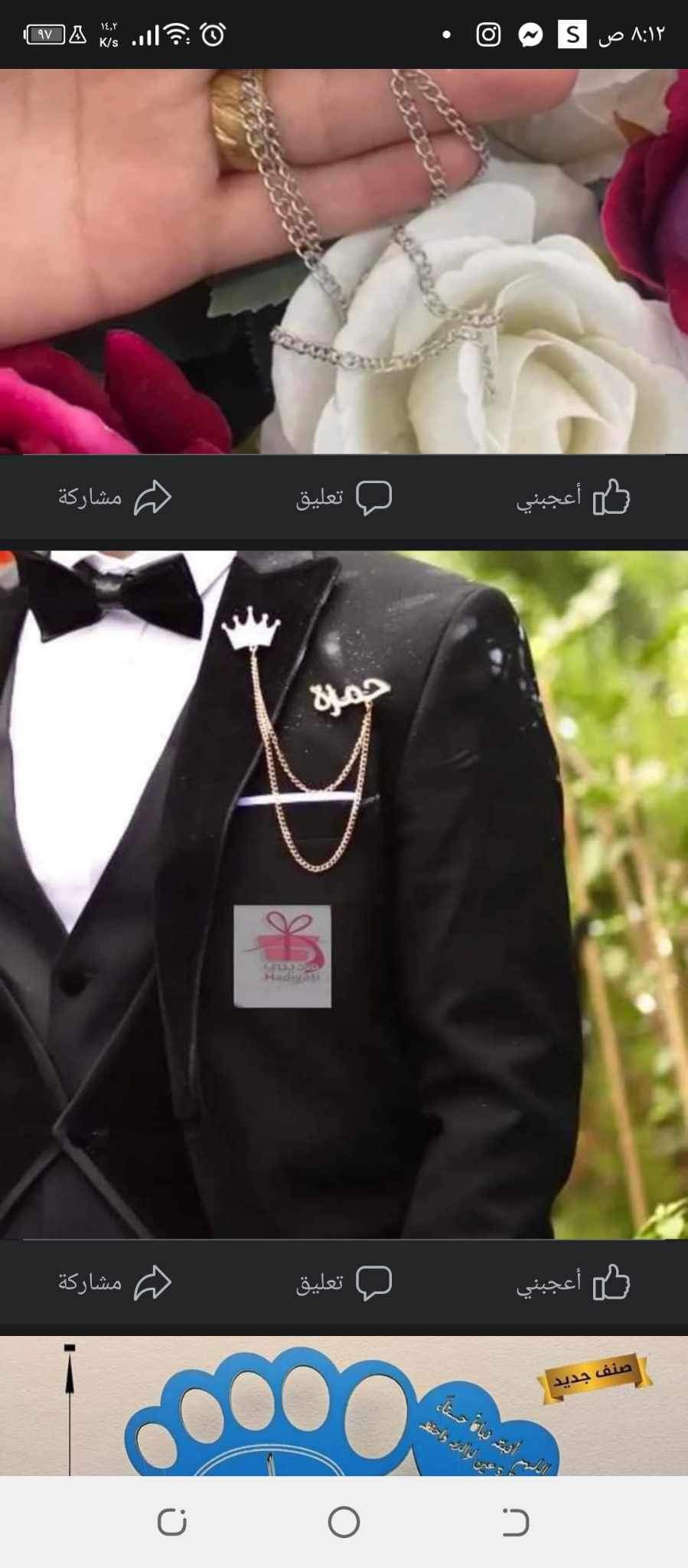Open the rose and chain necklace photo

(344, 260)
